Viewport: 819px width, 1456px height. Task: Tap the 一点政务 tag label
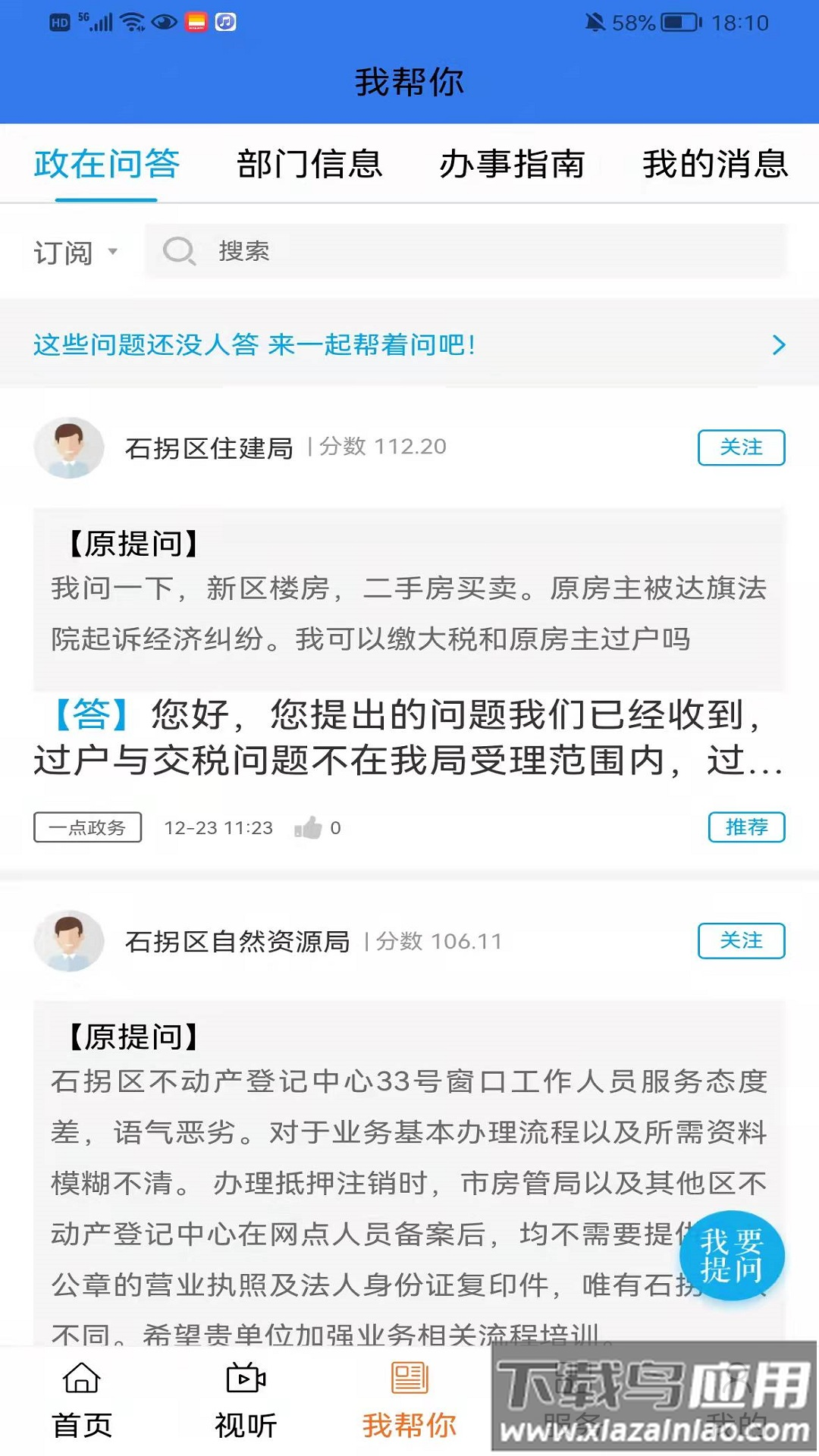click(88, 827)
